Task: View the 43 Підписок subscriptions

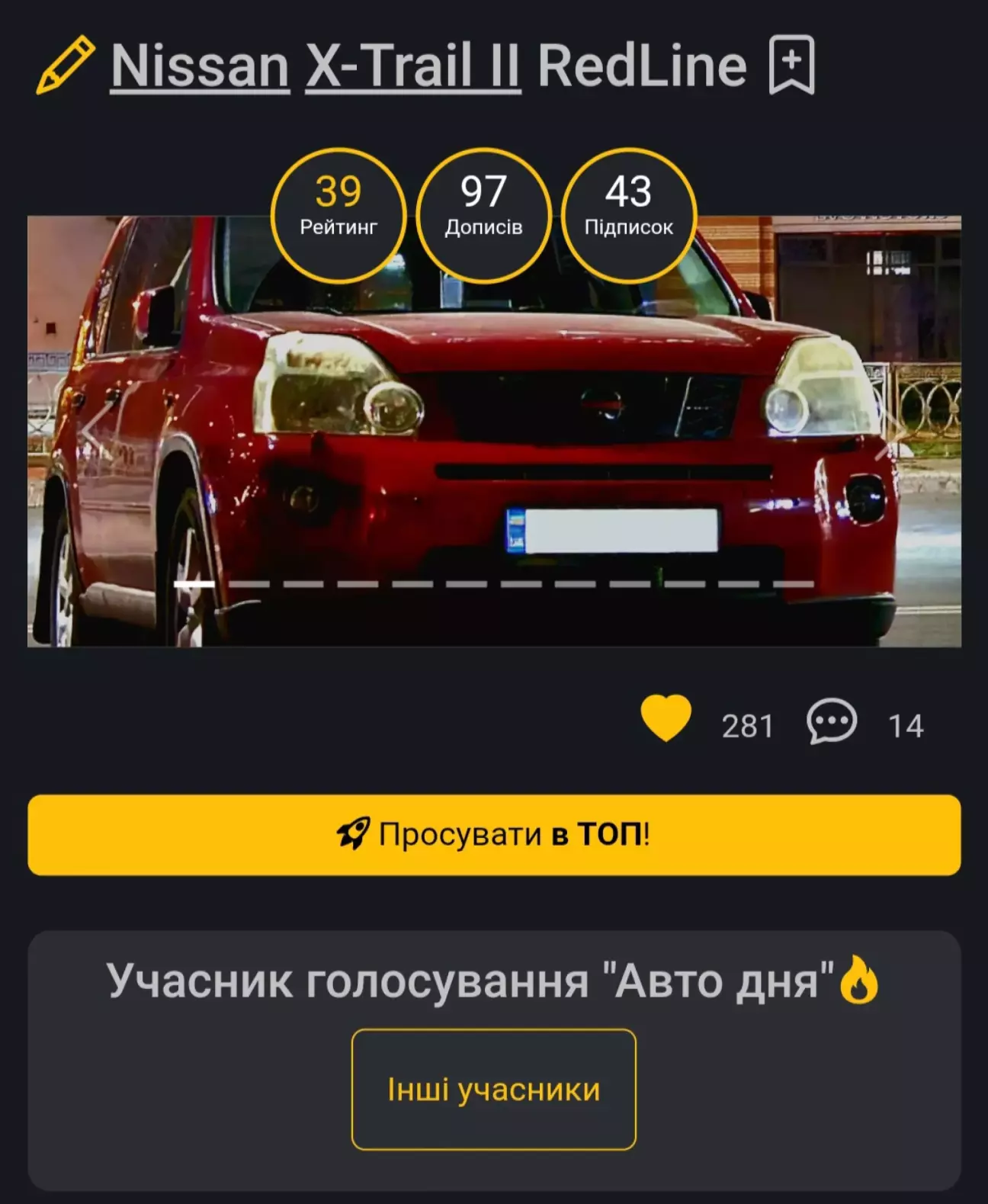Action: [x=628, y=215]
